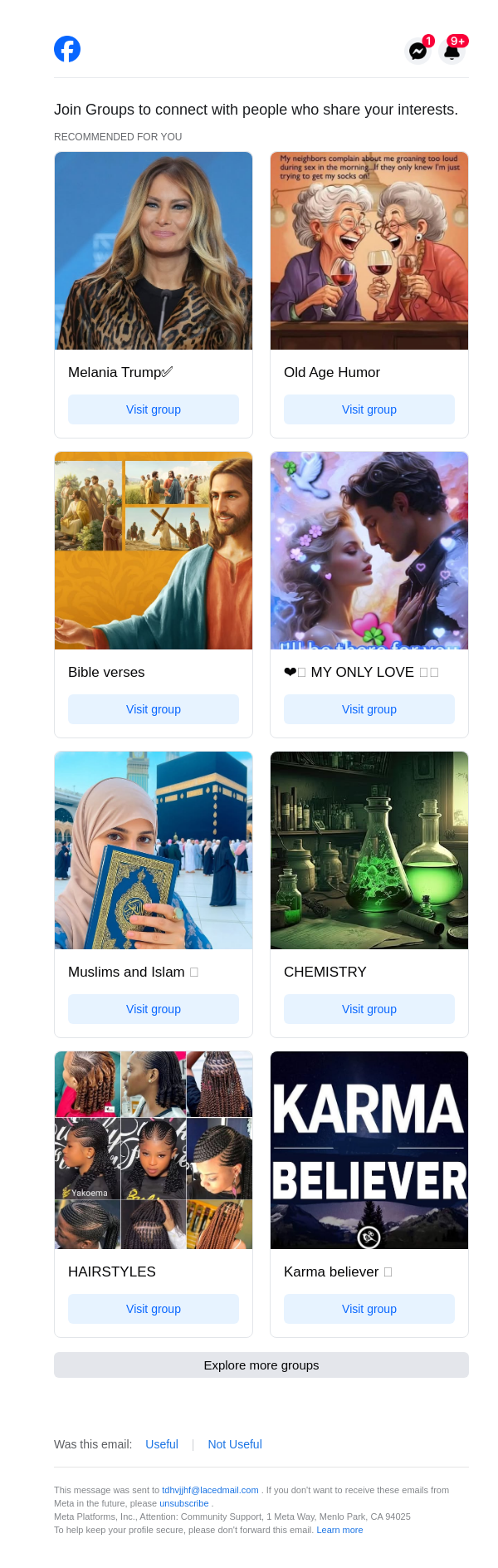Tap the Facebook logo link
This screenshot has height=1568, width=498.
pos(67,49)
